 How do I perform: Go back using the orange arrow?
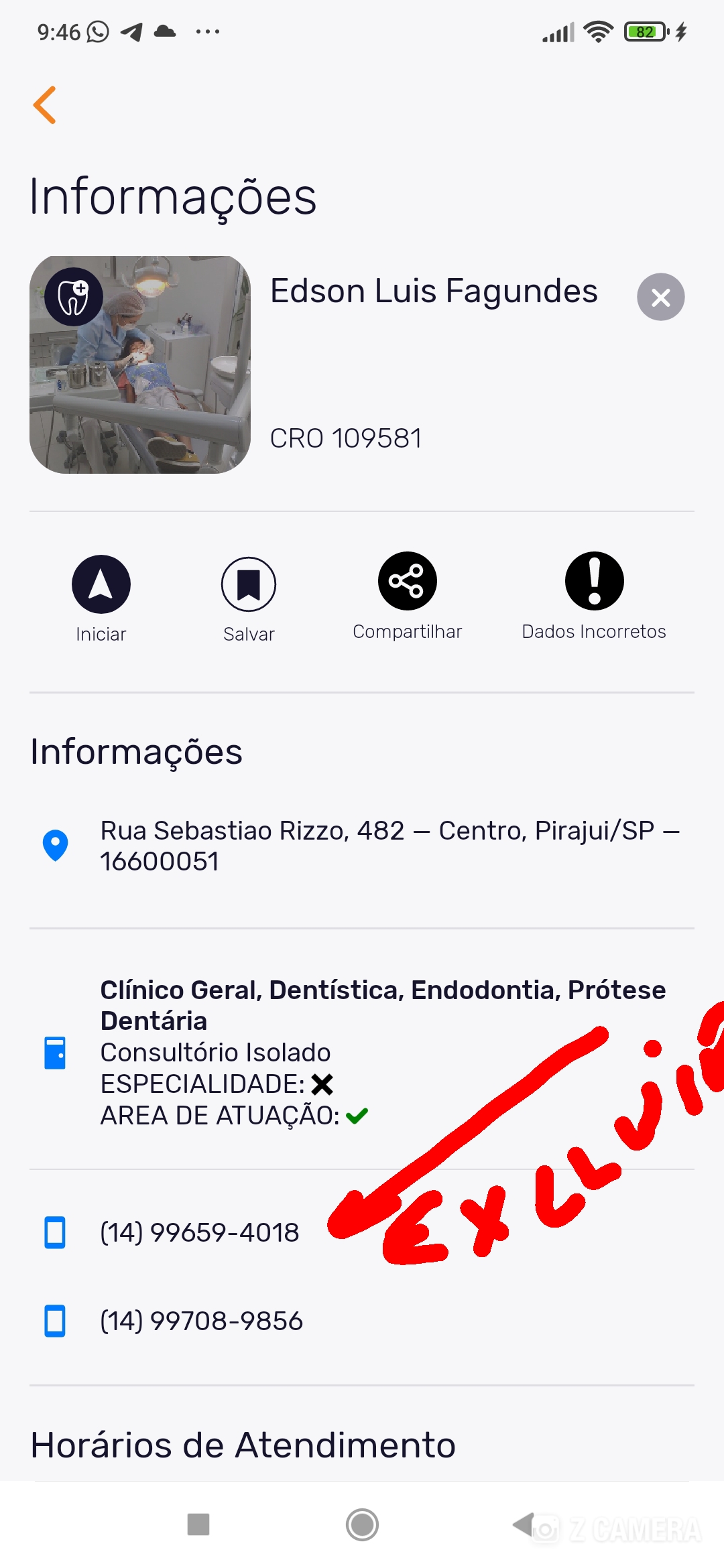pyautogui.click(x=45, y=105)
